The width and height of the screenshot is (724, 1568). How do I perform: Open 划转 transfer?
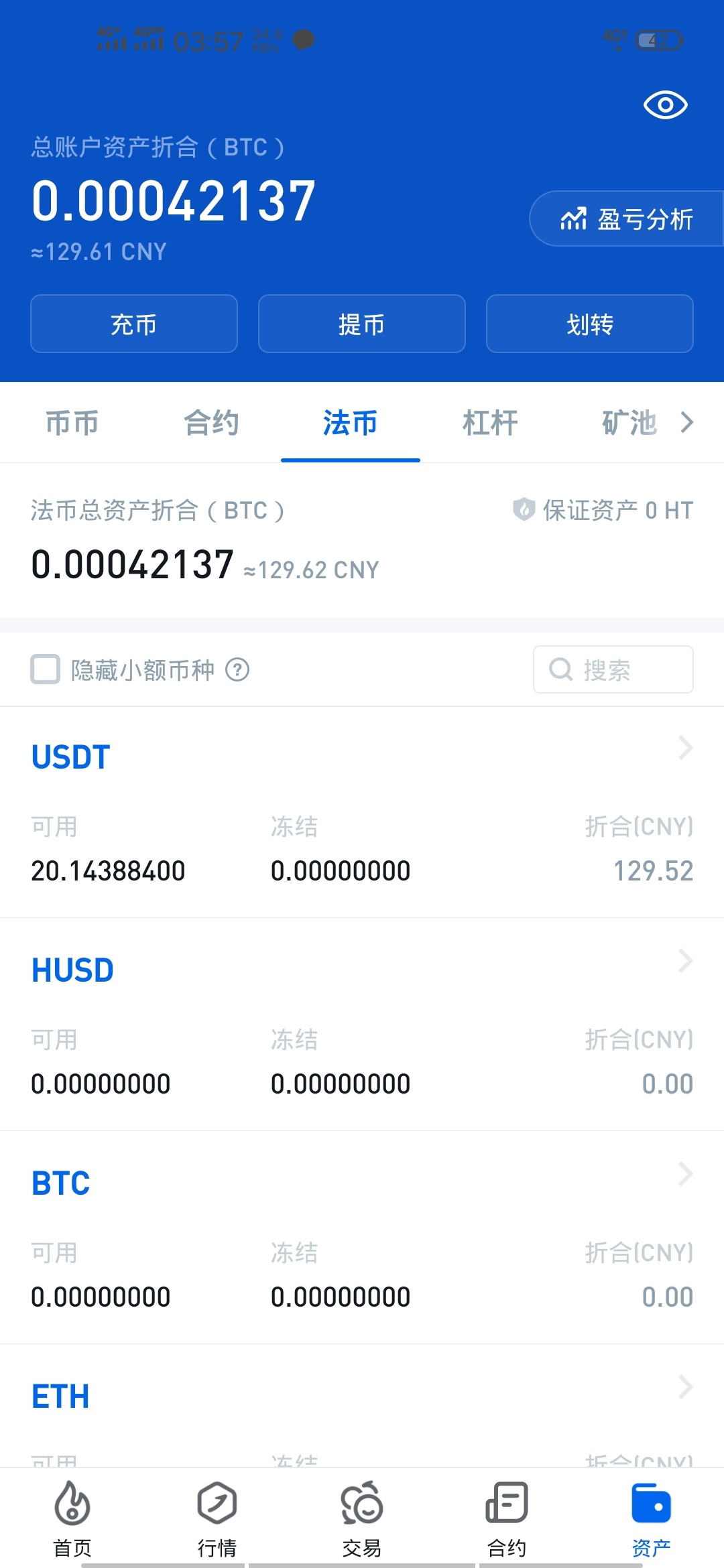590,324
